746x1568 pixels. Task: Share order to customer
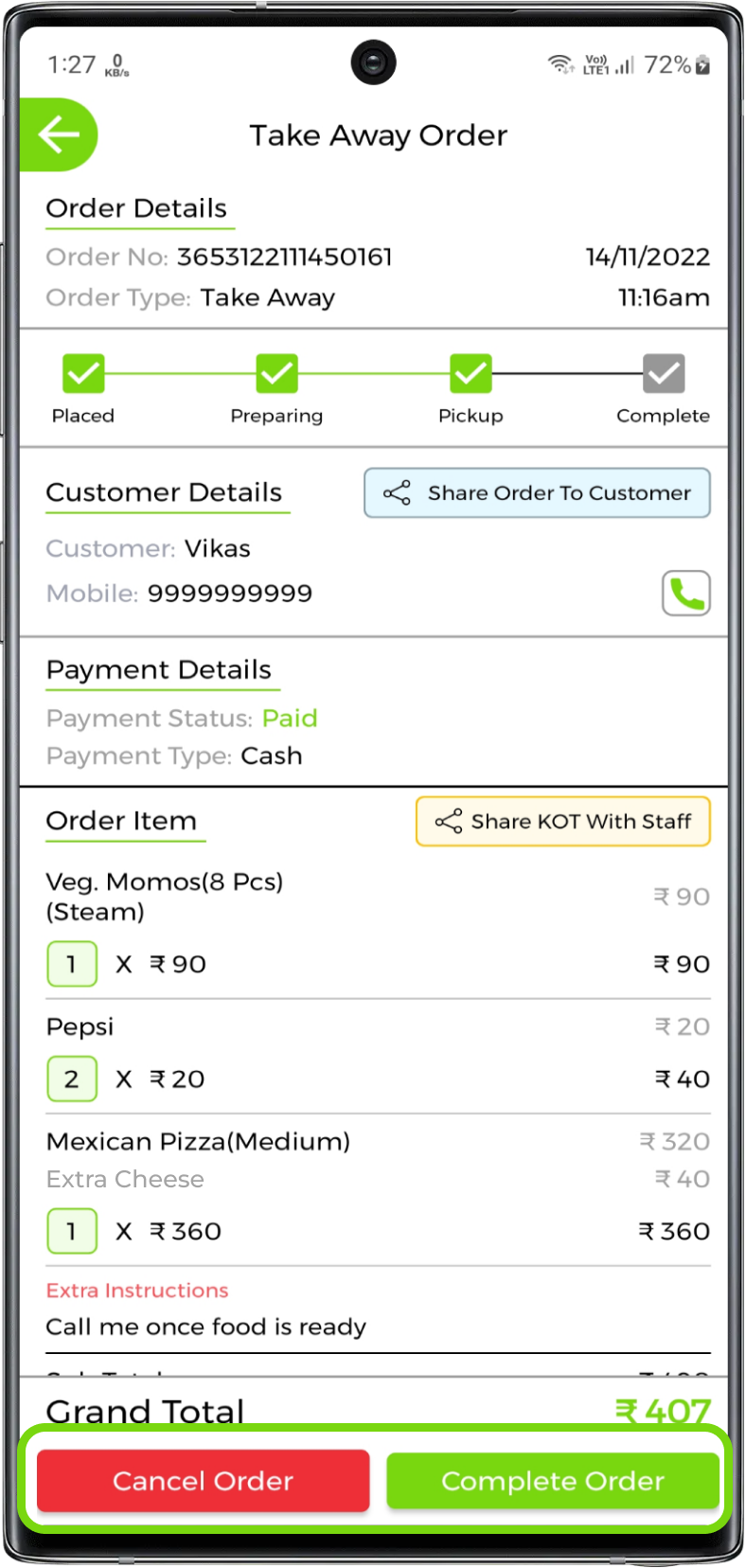(x=537, y=493)
